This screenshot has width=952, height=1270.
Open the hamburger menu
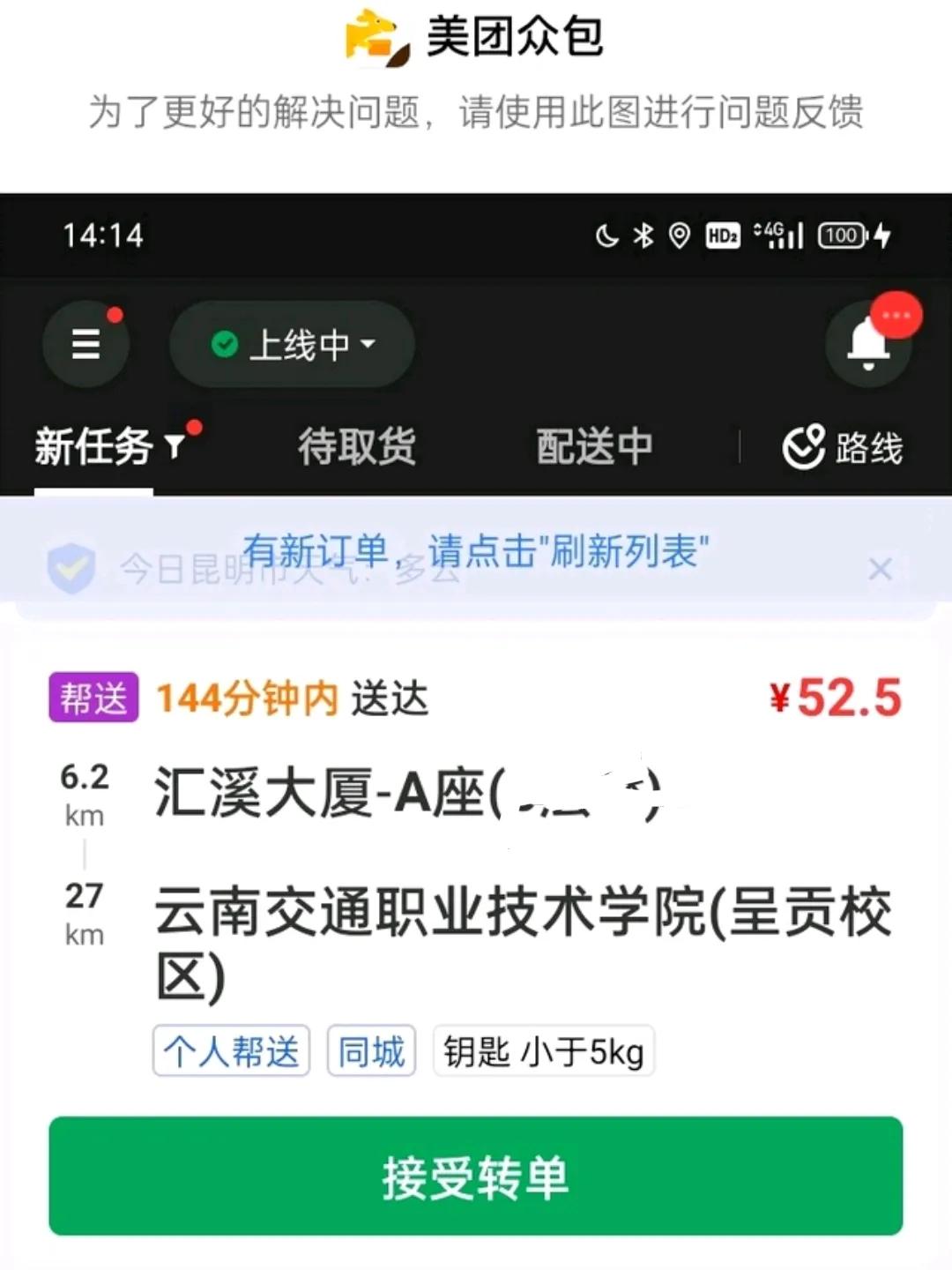click(86, 344)
